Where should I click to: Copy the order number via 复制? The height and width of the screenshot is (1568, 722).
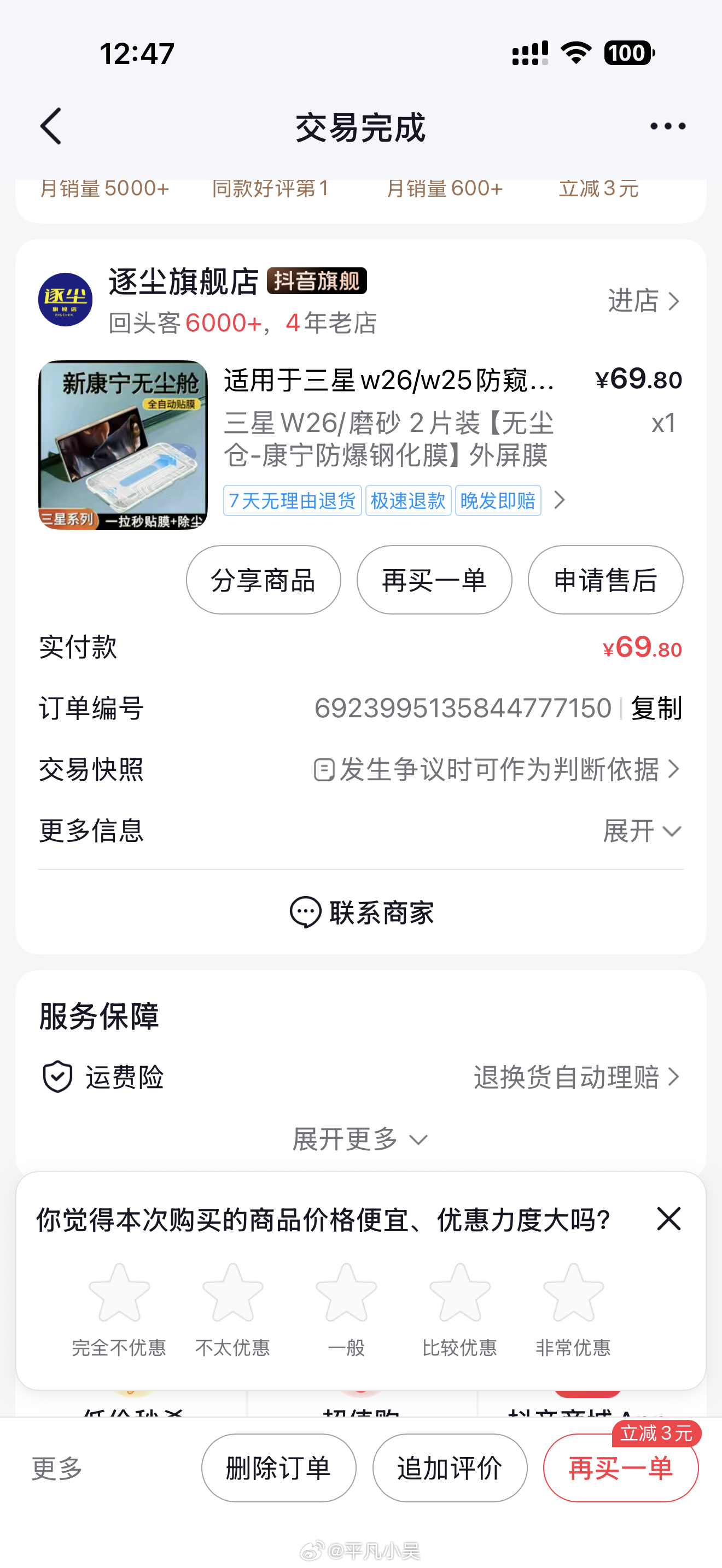pos(656,708)
